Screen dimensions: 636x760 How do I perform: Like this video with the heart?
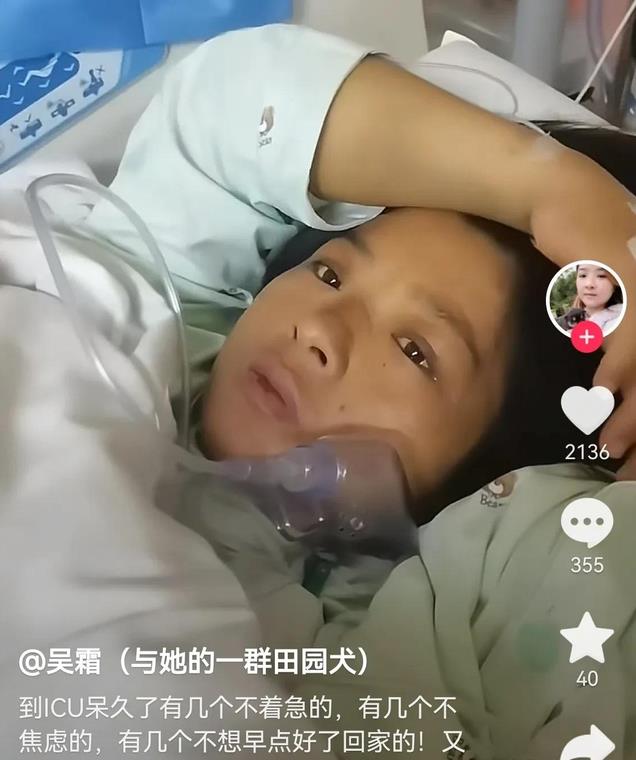coord(587,410)
